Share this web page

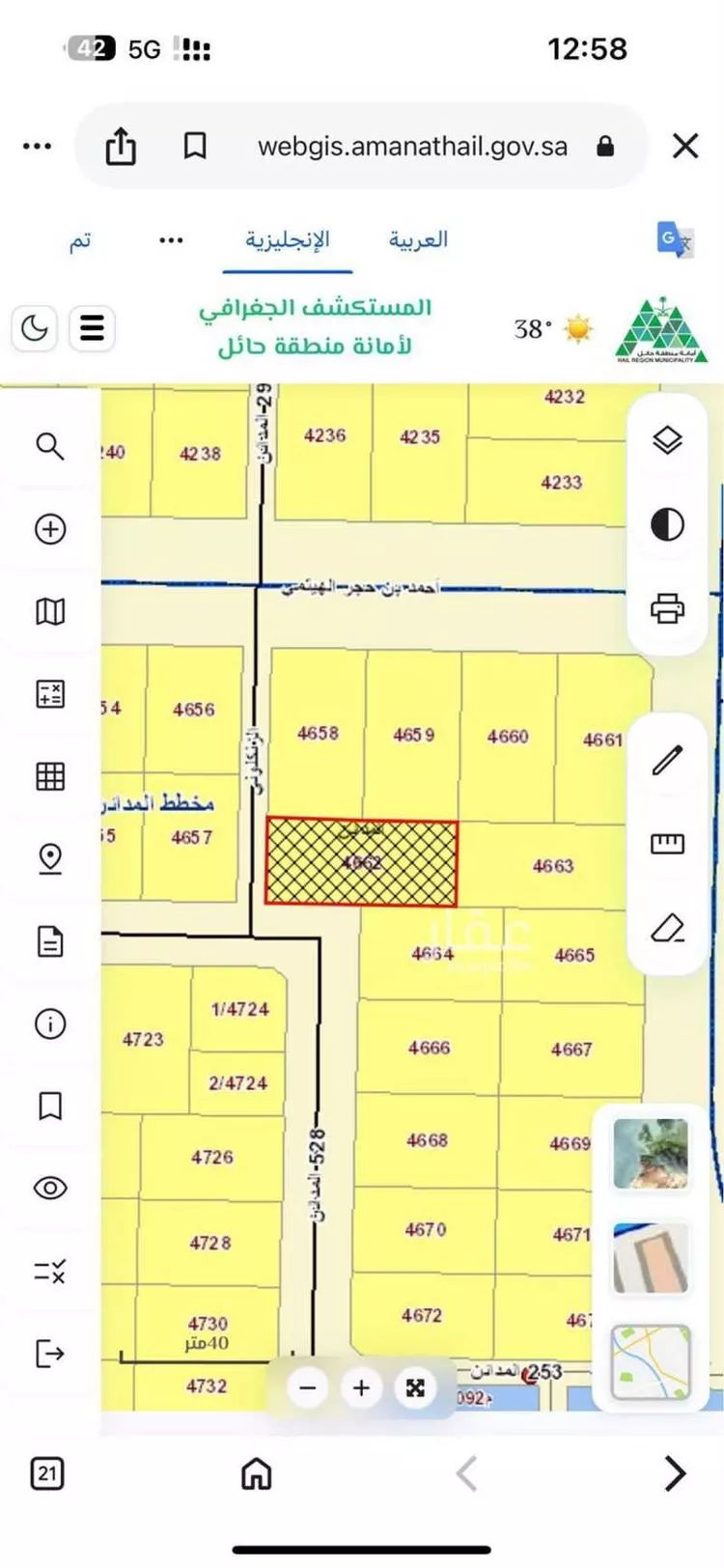point(121,146)
